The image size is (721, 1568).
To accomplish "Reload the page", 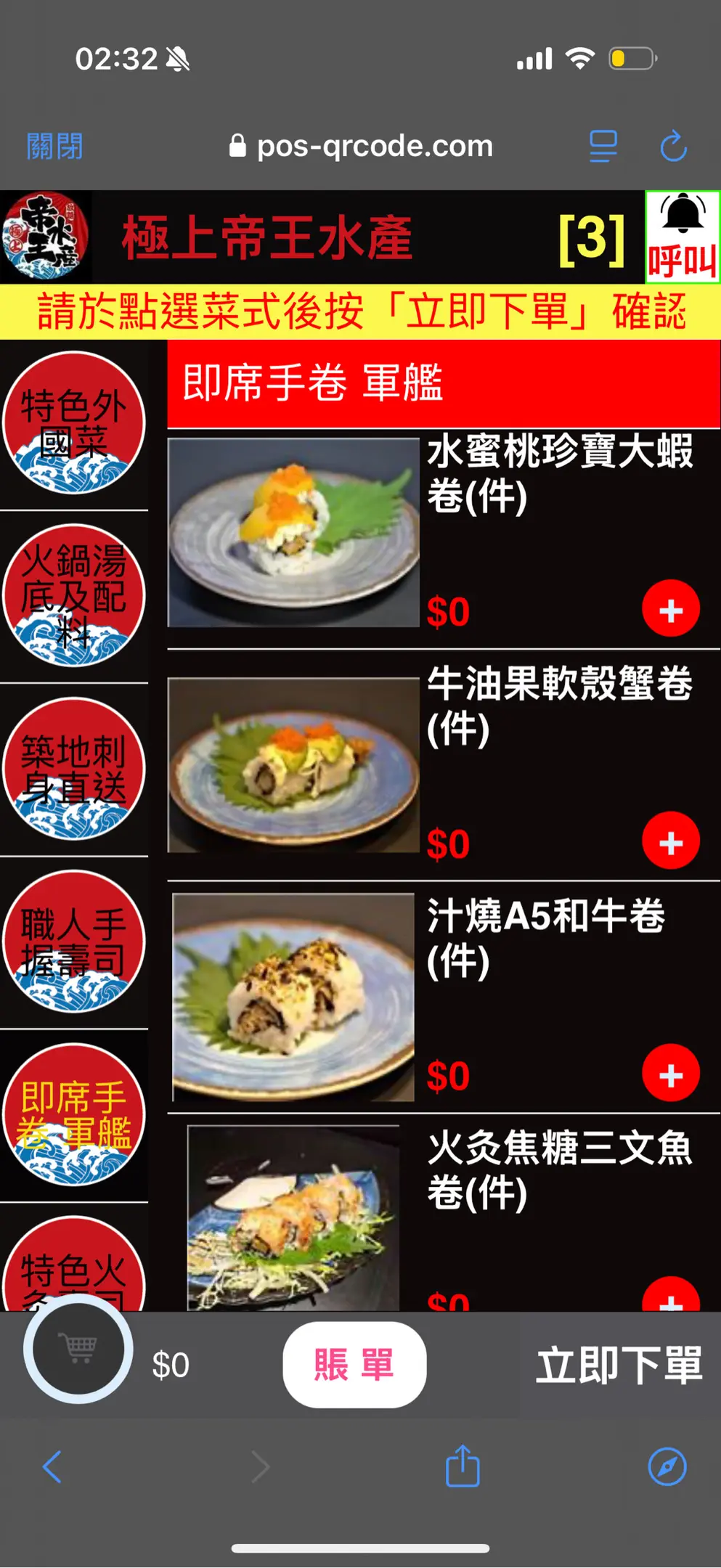I will tap(673, 146).
